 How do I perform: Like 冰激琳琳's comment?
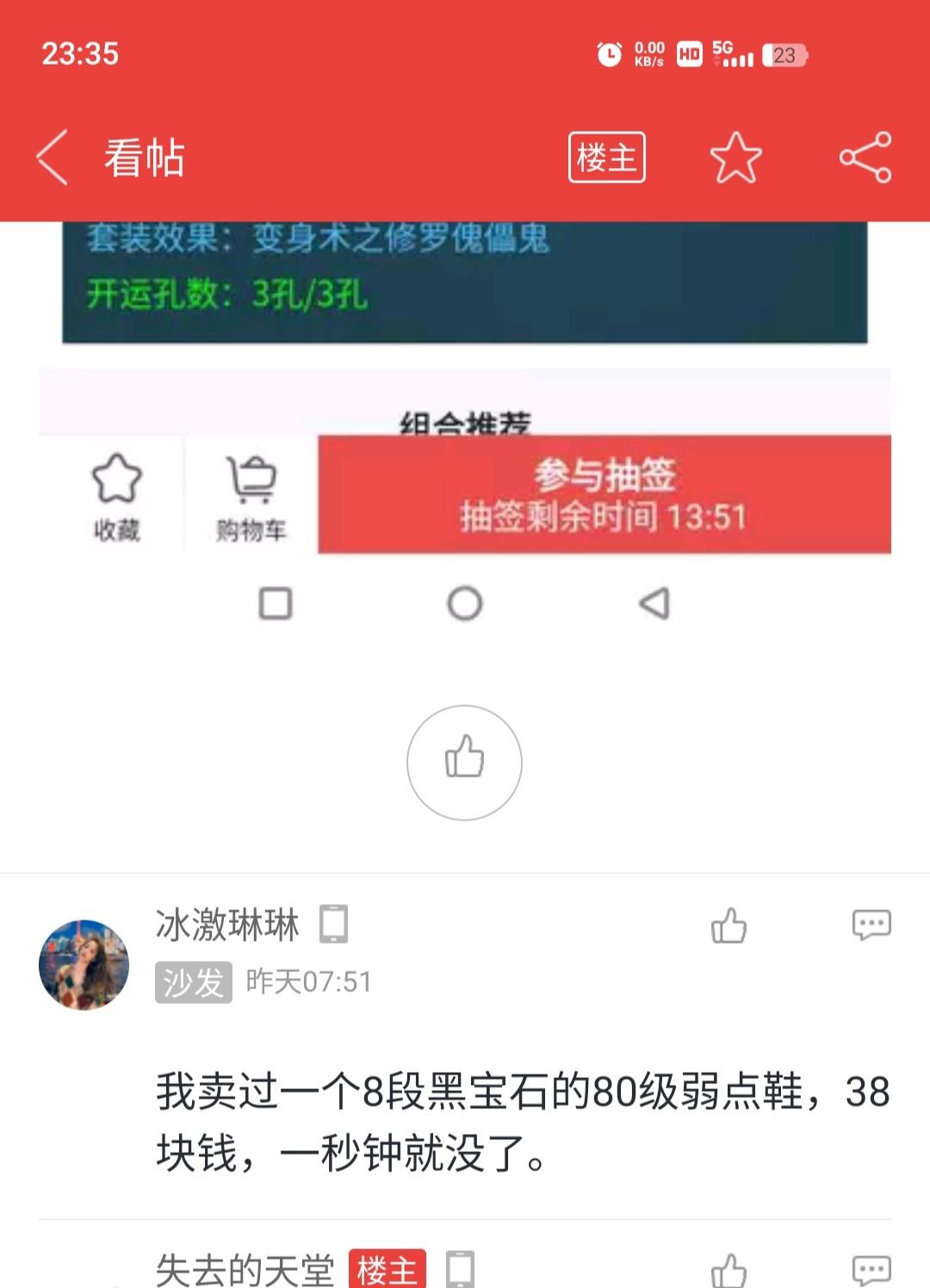point(728,926)
